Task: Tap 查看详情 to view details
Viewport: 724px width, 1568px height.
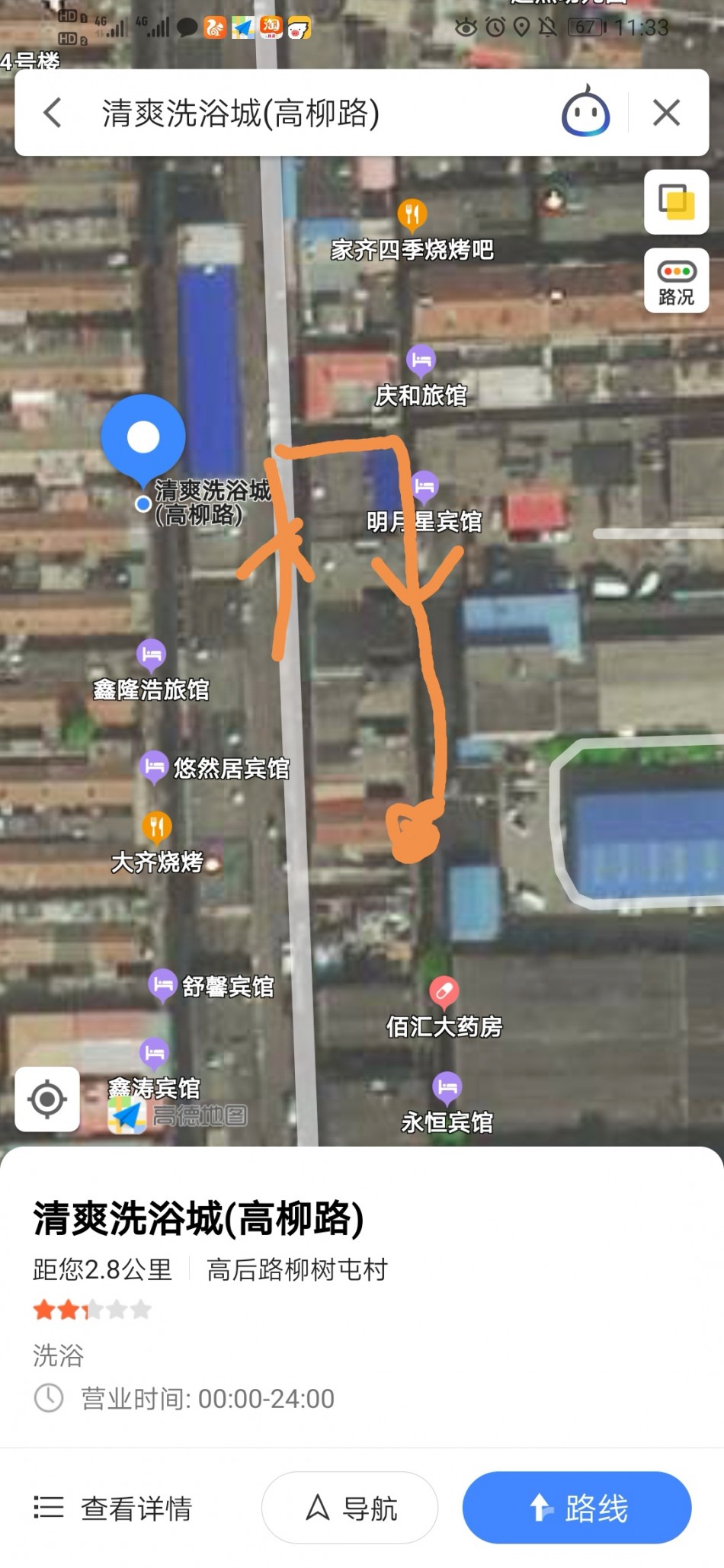Action: [114, 1508]
